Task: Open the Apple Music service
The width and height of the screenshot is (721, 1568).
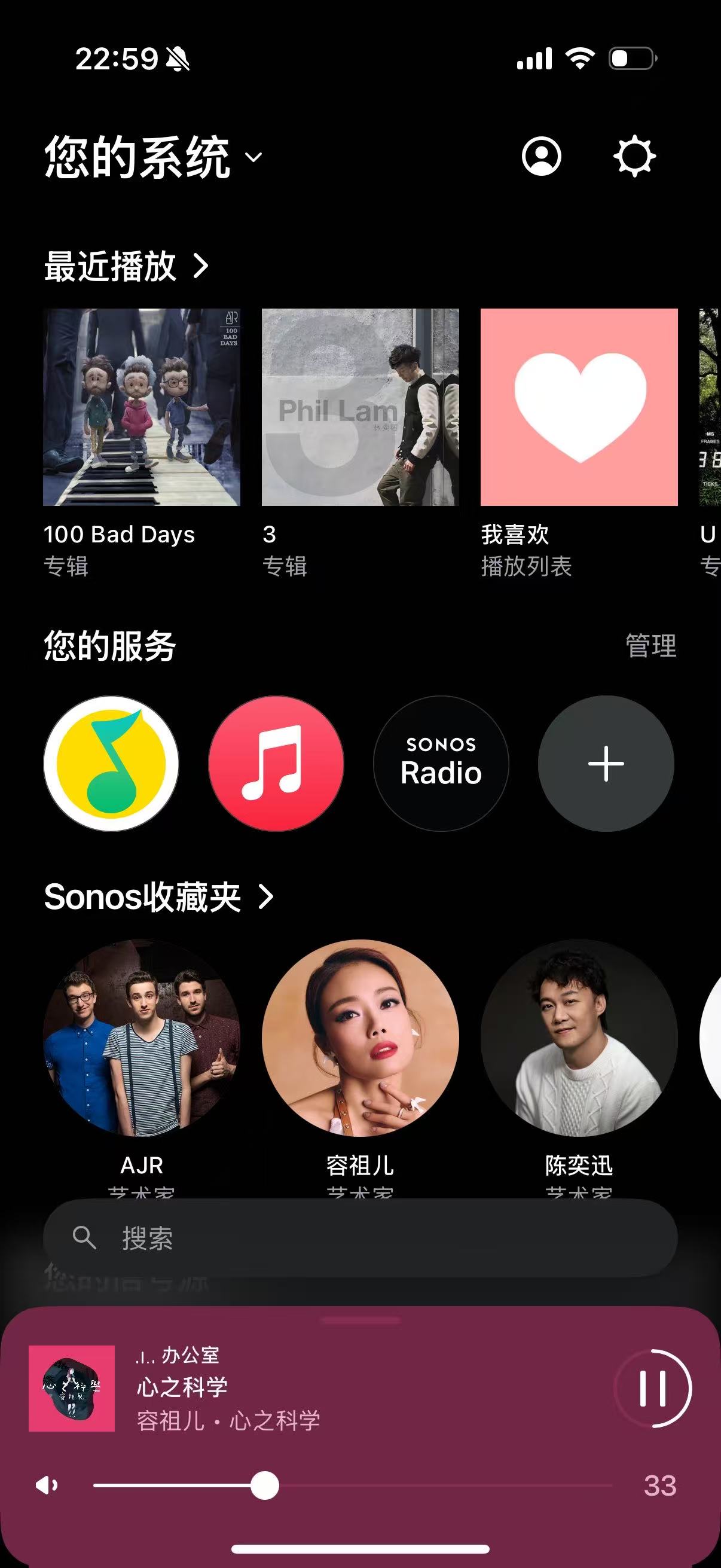Action: point(276,763)
